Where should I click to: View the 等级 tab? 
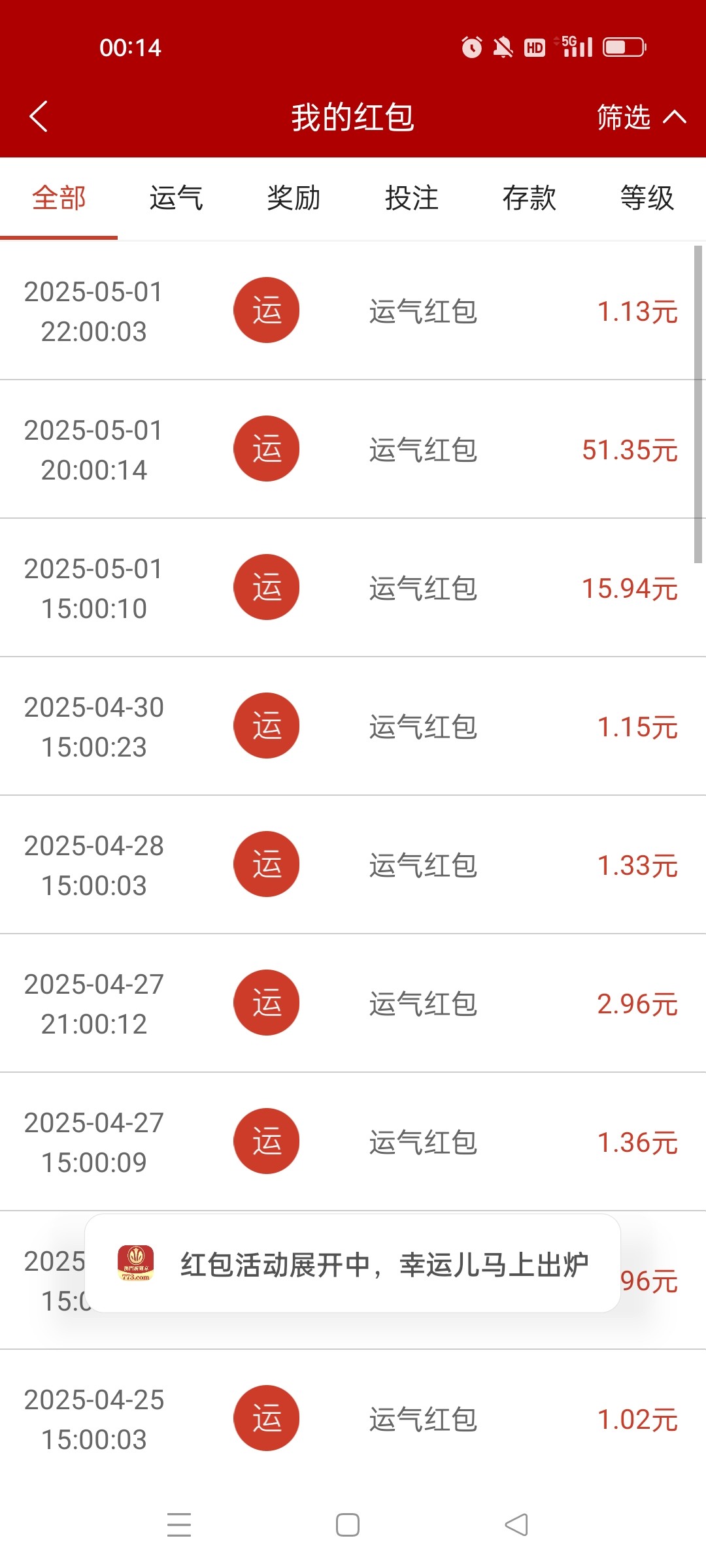point(647,198)
